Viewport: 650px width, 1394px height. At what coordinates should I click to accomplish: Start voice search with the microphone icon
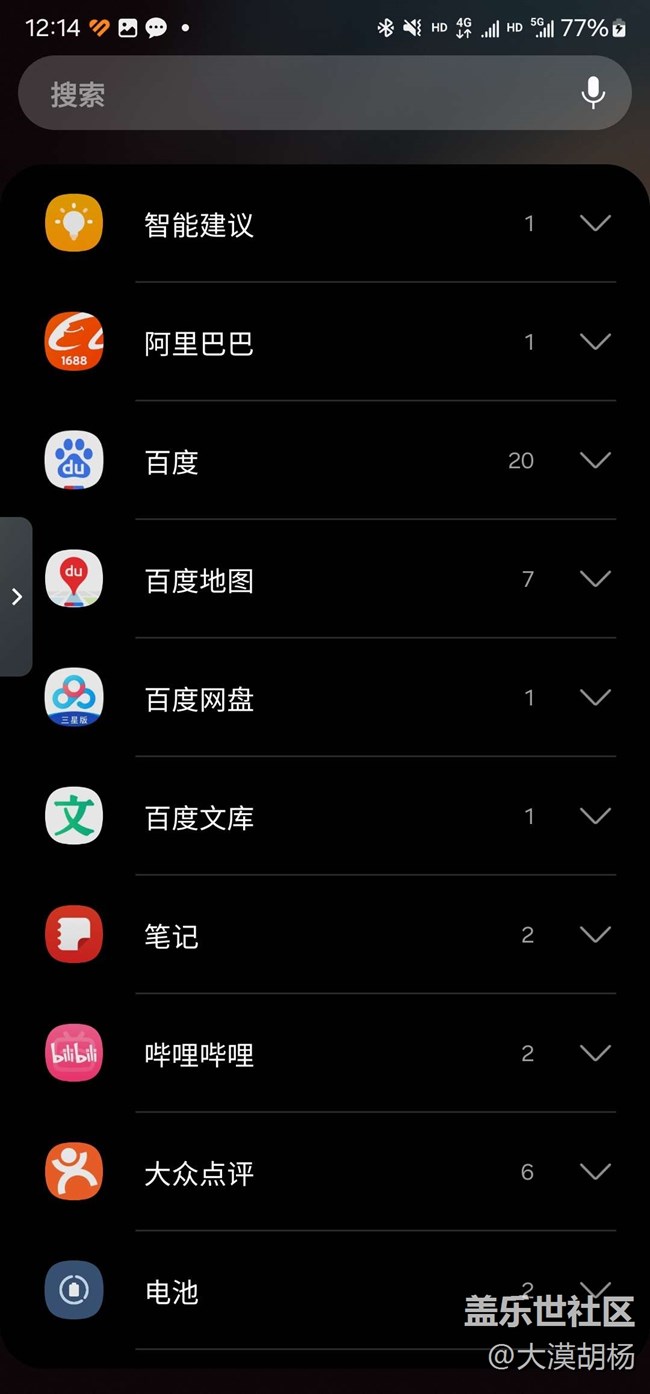pos(593,93)
